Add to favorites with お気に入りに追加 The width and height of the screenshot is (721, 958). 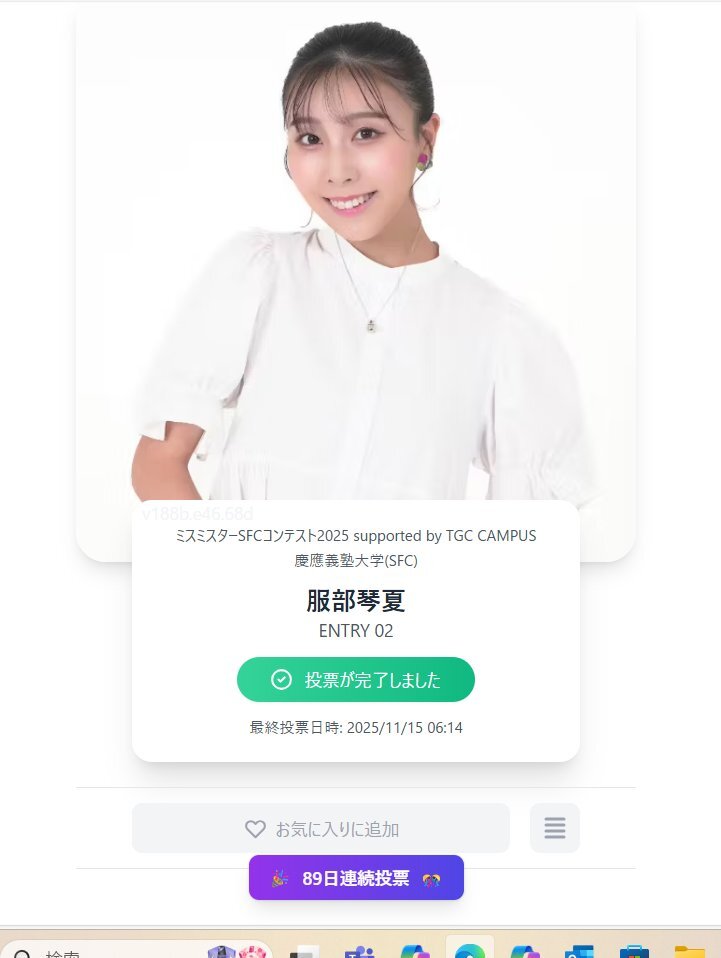point(320,828)
